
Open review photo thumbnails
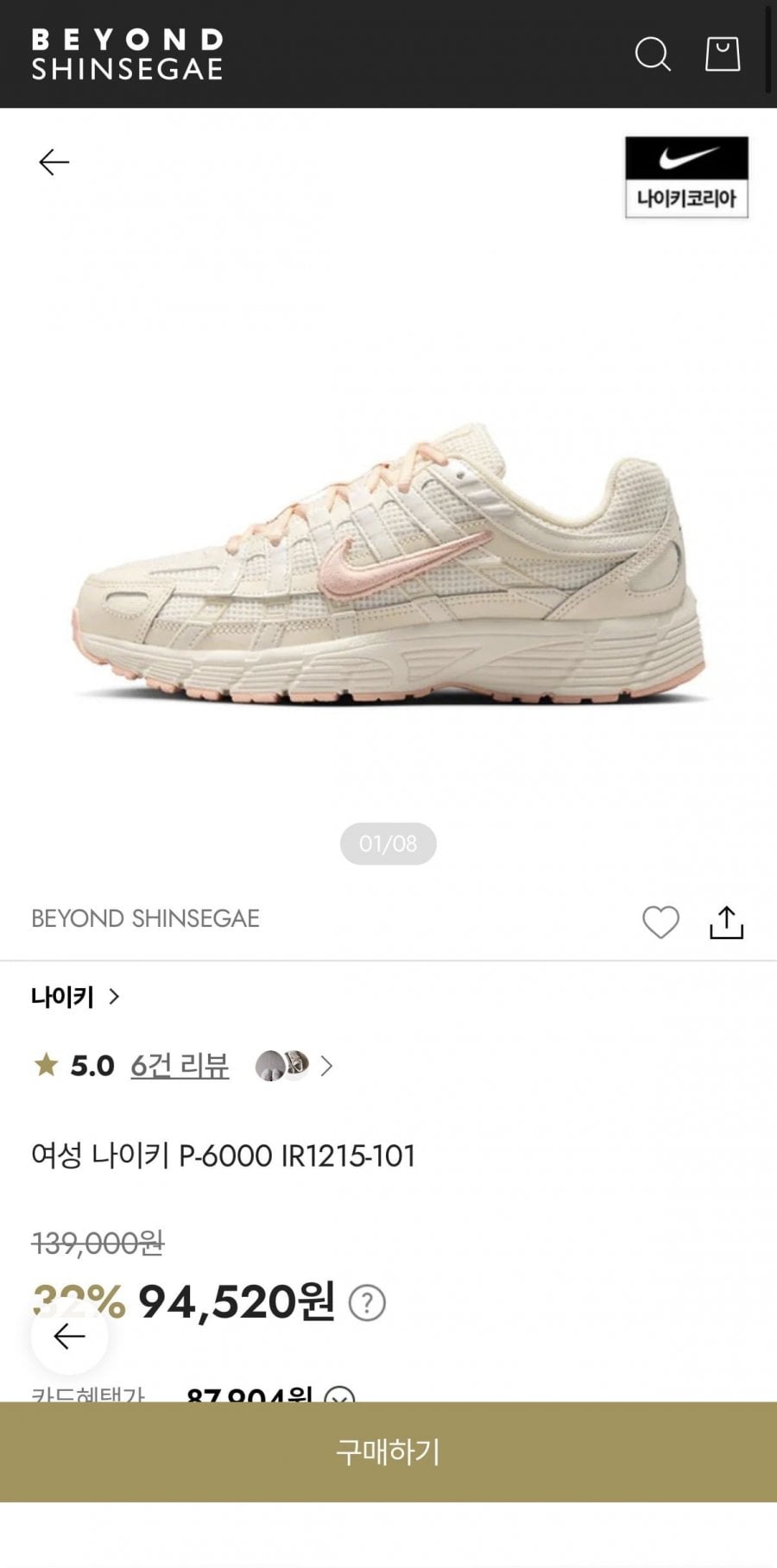(x=283, y=1067)
